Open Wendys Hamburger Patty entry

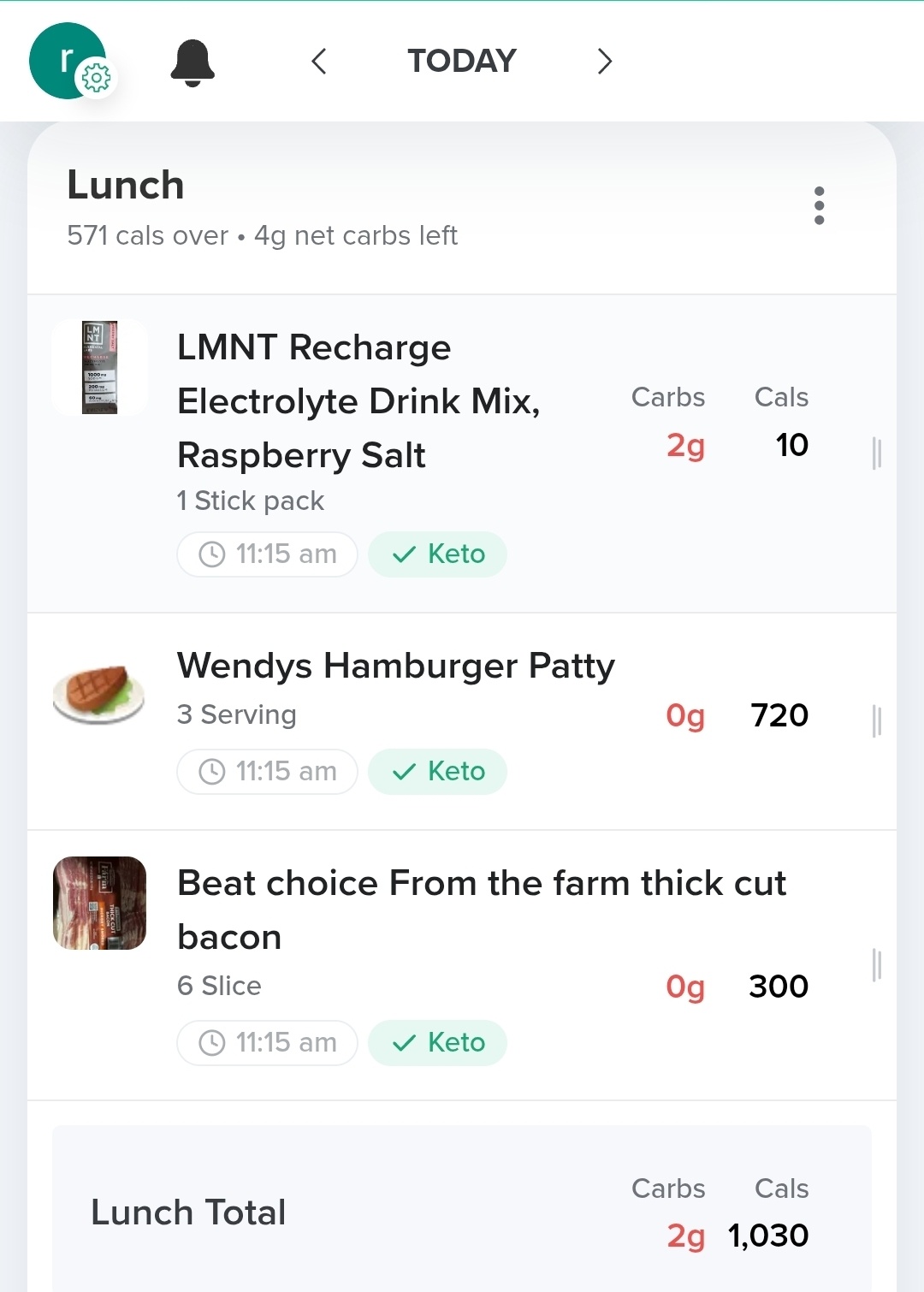tap(395, 667)
